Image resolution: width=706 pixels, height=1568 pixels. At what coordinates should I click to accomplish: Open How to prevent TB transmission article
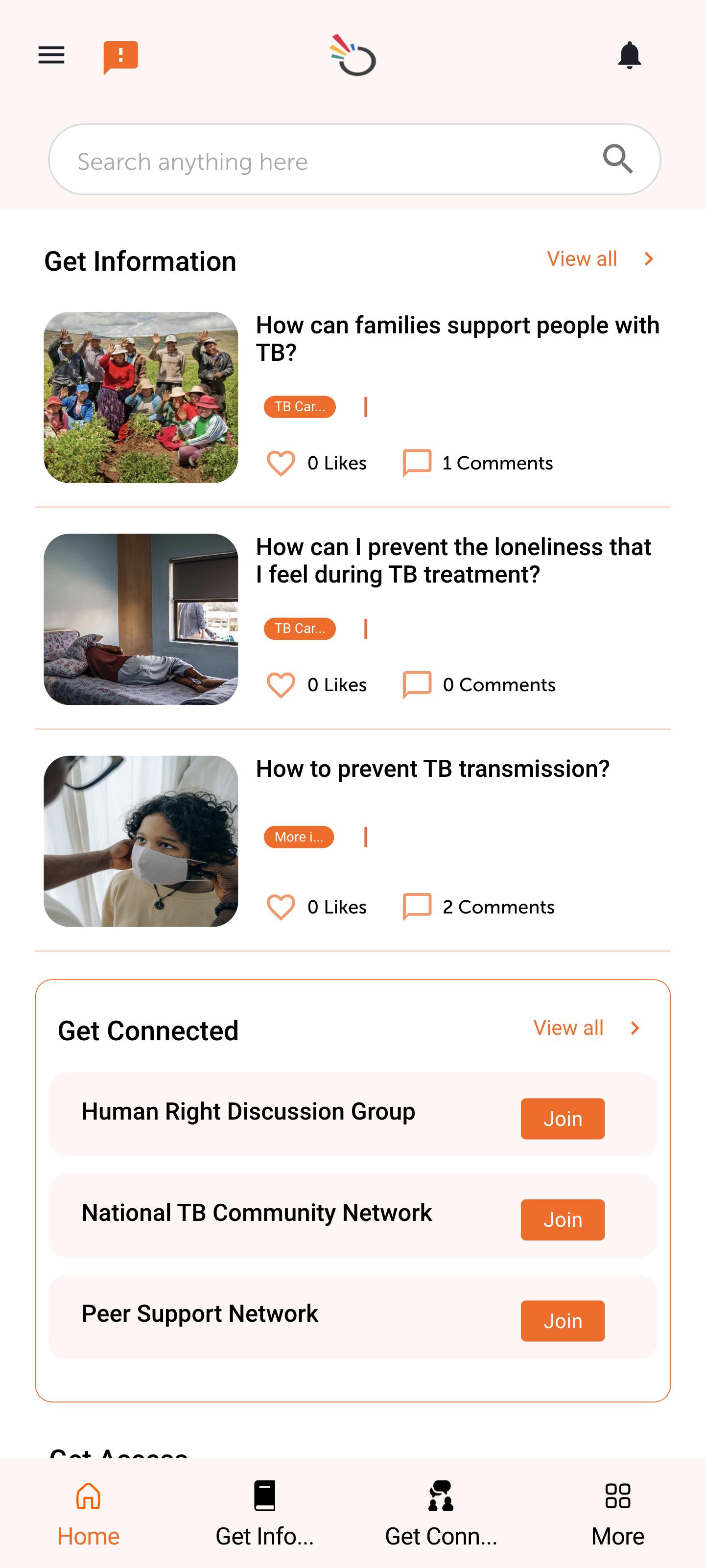tap(433, 769)
